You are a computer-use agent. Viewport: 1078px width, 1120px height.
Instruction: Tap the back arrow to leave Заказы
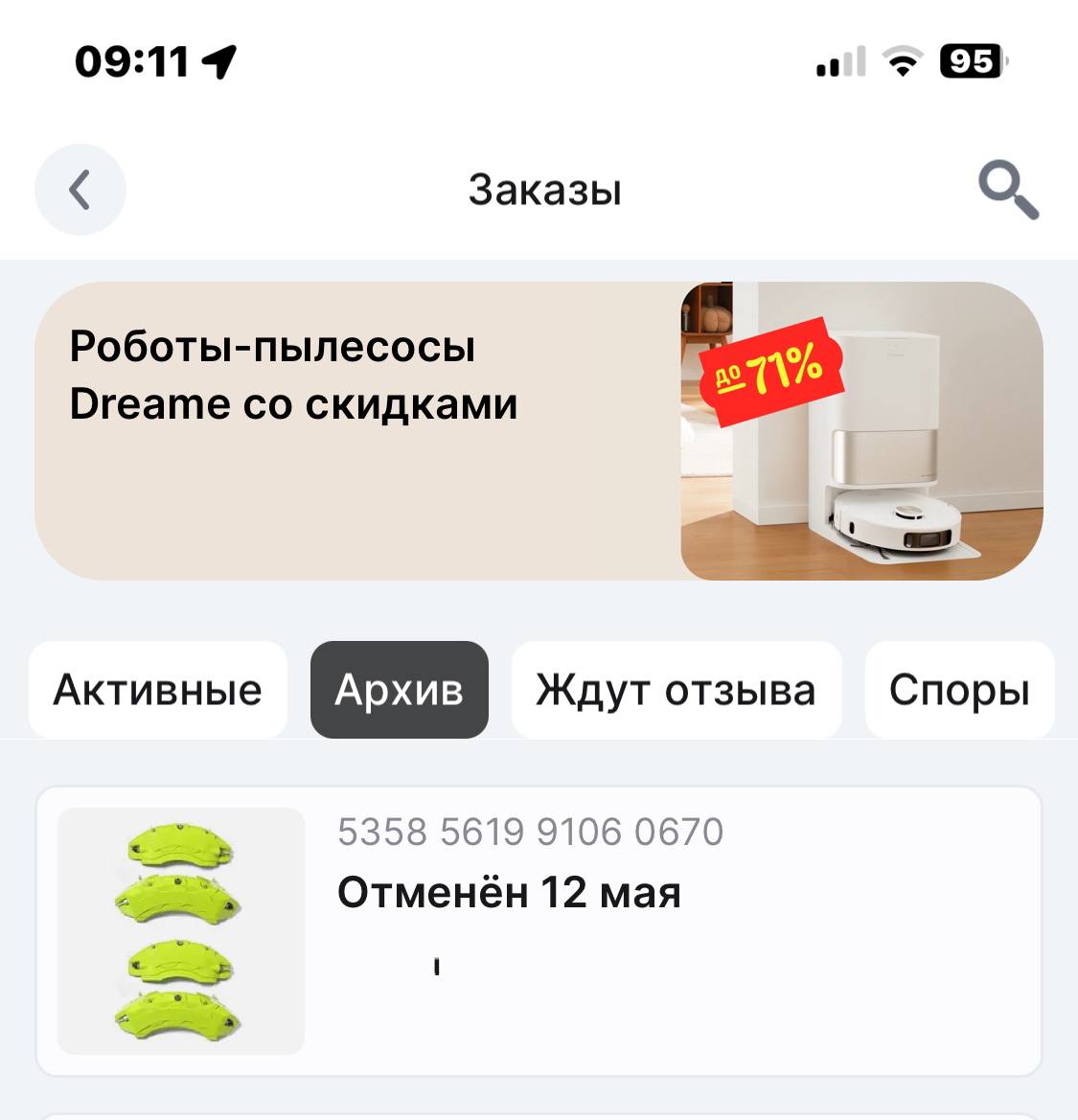click(80, 189)
